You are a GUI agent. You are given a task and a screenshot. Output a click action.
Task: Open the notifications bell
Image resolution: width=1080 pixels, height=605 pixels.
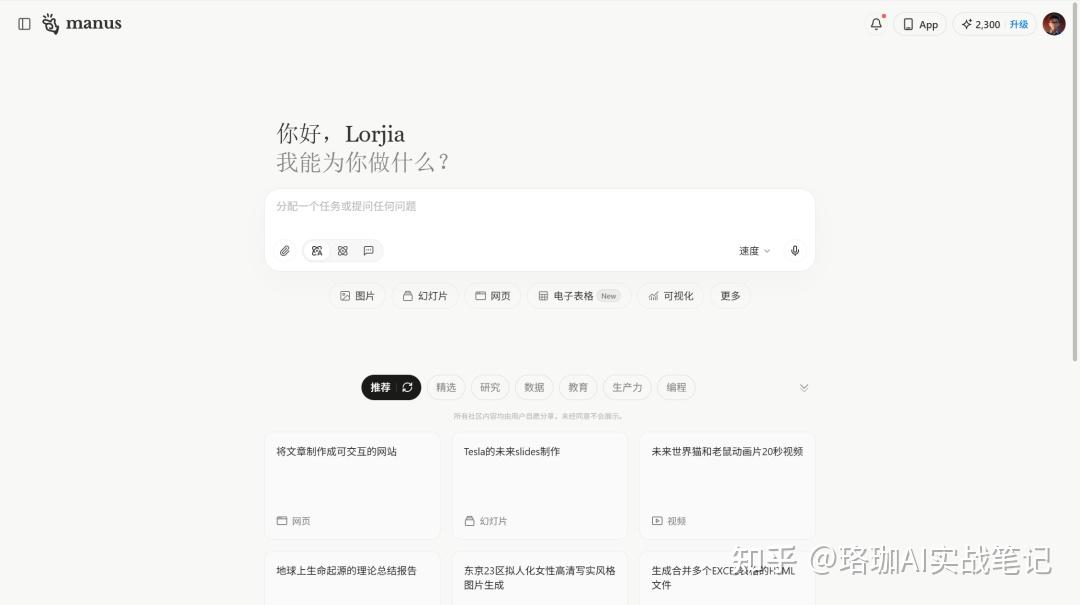[x=876, y=24]
